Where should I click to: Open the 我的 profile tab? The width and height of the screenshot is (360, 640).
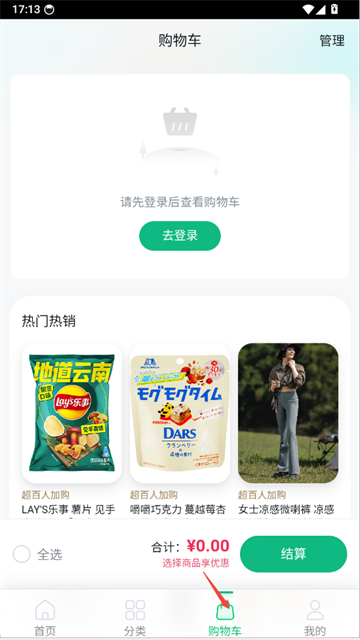tap(315, 617)
